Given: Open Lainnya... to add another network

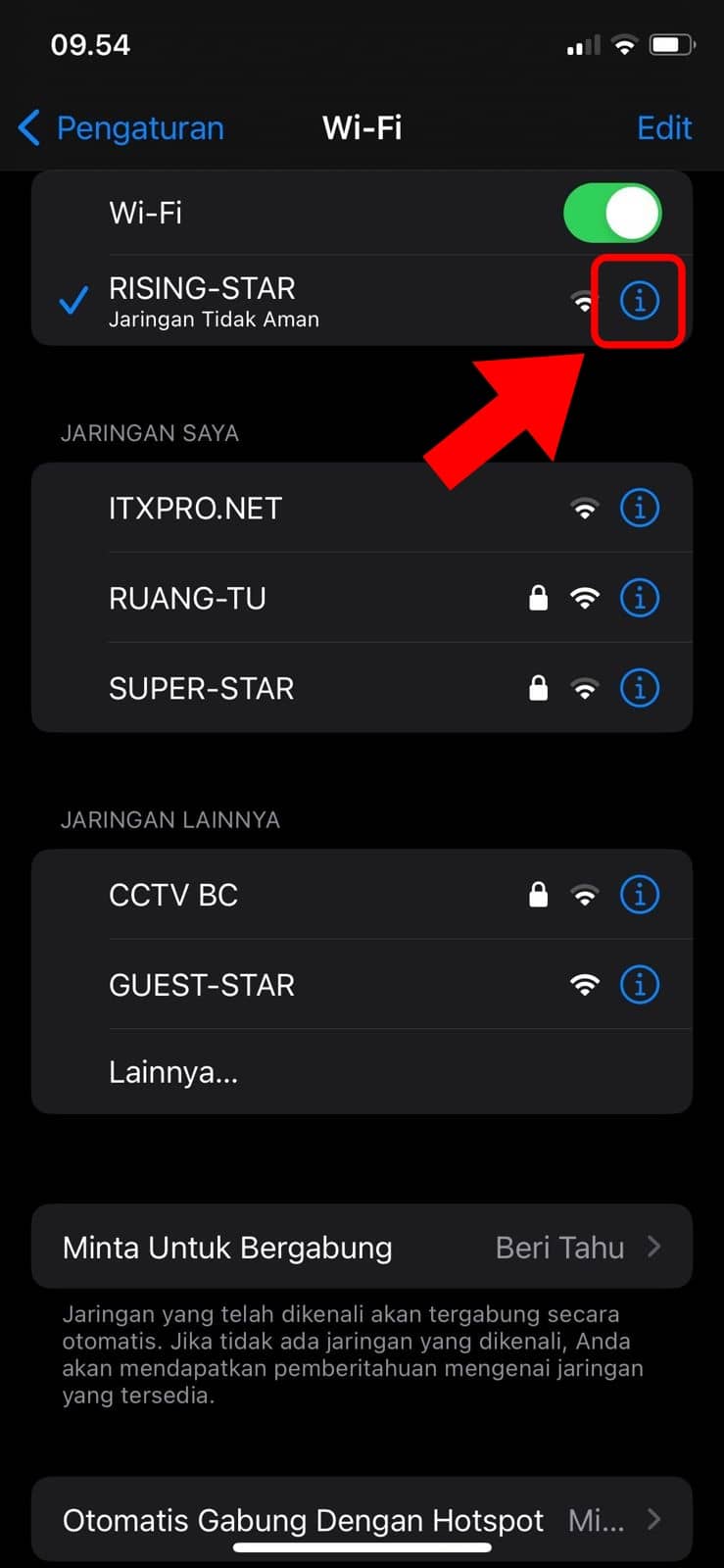Looking at the screenshot, I should tap(173, 1072).
